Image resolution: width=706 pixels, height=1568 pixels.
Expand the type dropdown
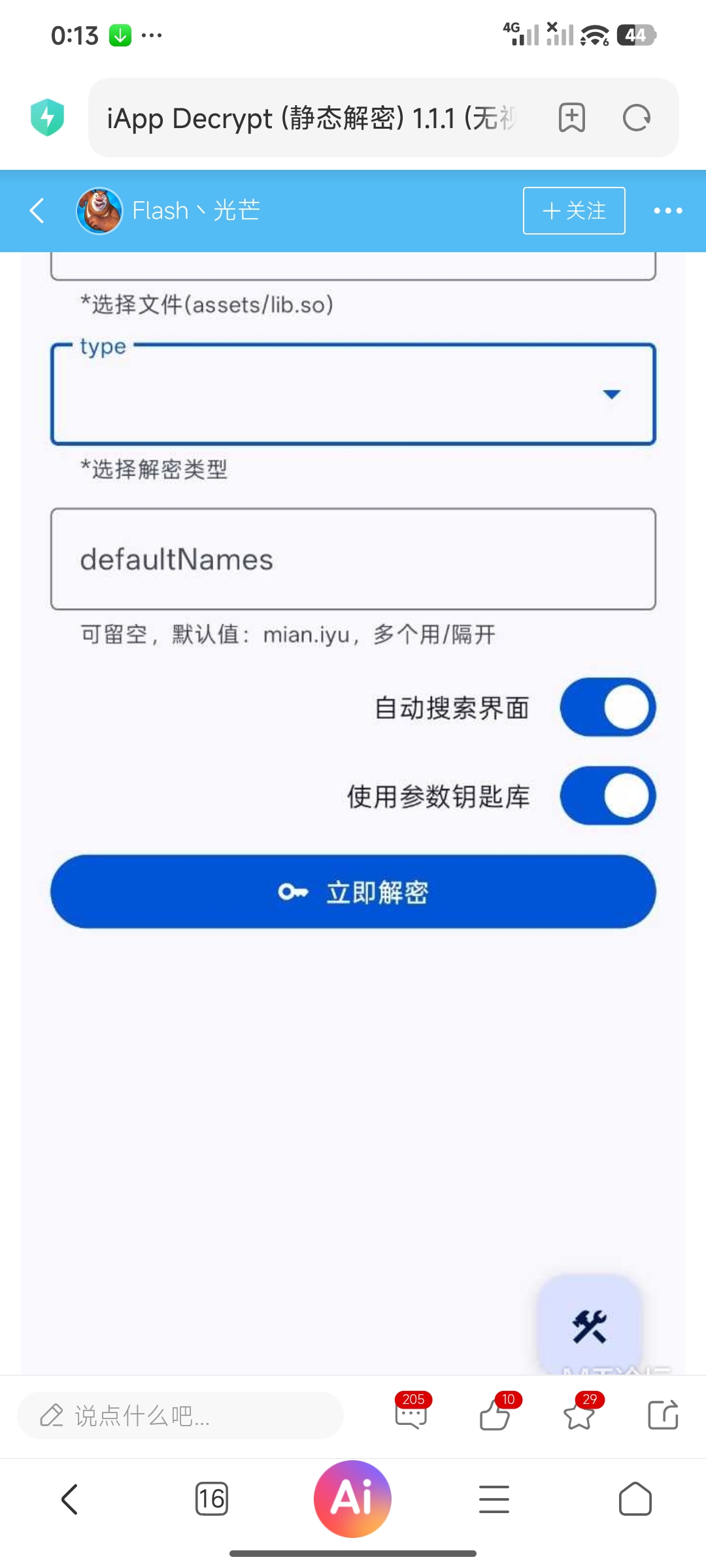coord(353,394)
